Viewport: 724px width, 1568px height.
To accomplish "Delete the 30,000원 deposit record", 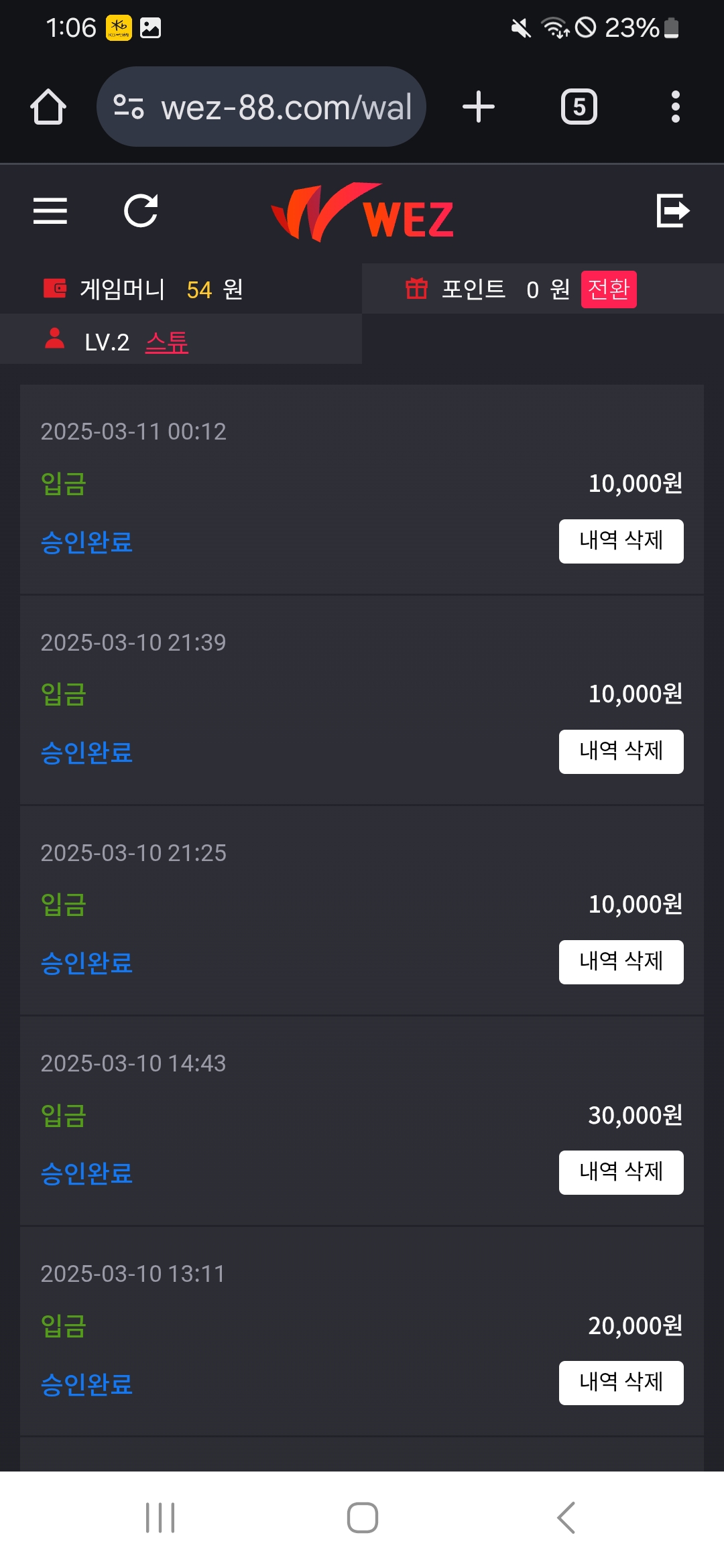I will click(x=621, y=1172).
